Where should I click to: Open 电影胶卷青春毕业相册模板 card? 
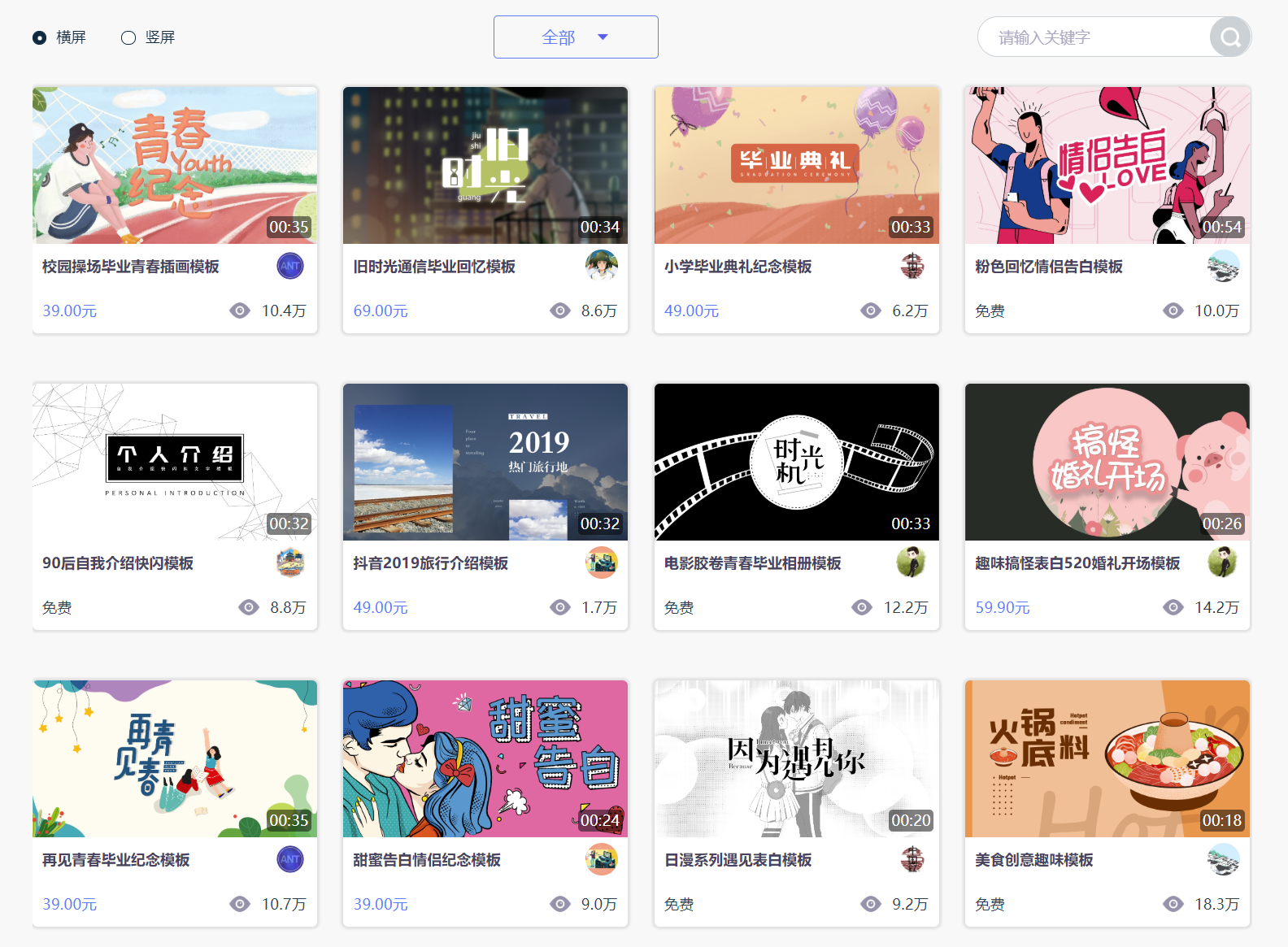coord(797,463)
